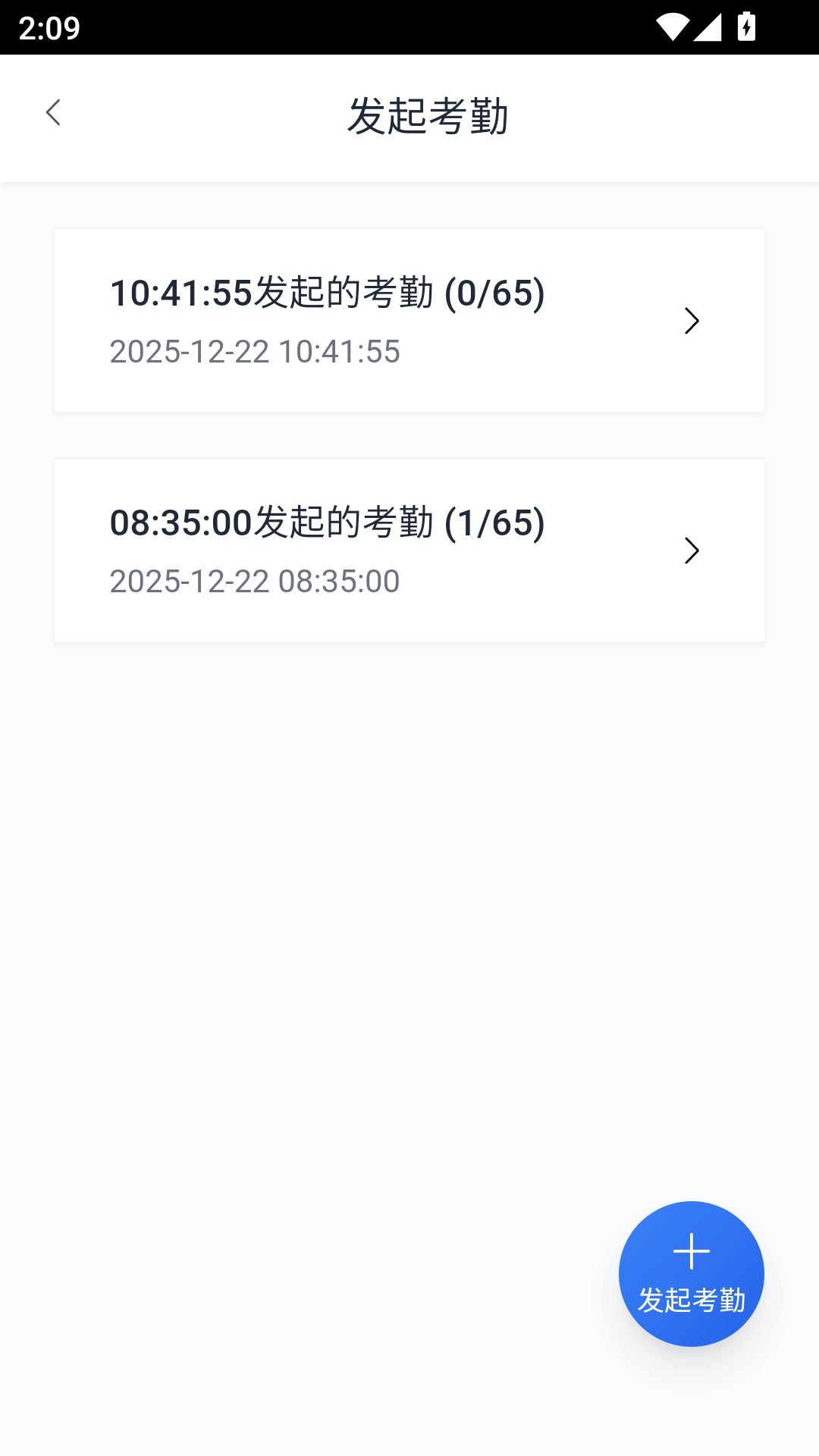Tap the chevron on the 08:35:00 attendance card
Viewport: 819px width, 1456px height.
click(x=692, y=551)
